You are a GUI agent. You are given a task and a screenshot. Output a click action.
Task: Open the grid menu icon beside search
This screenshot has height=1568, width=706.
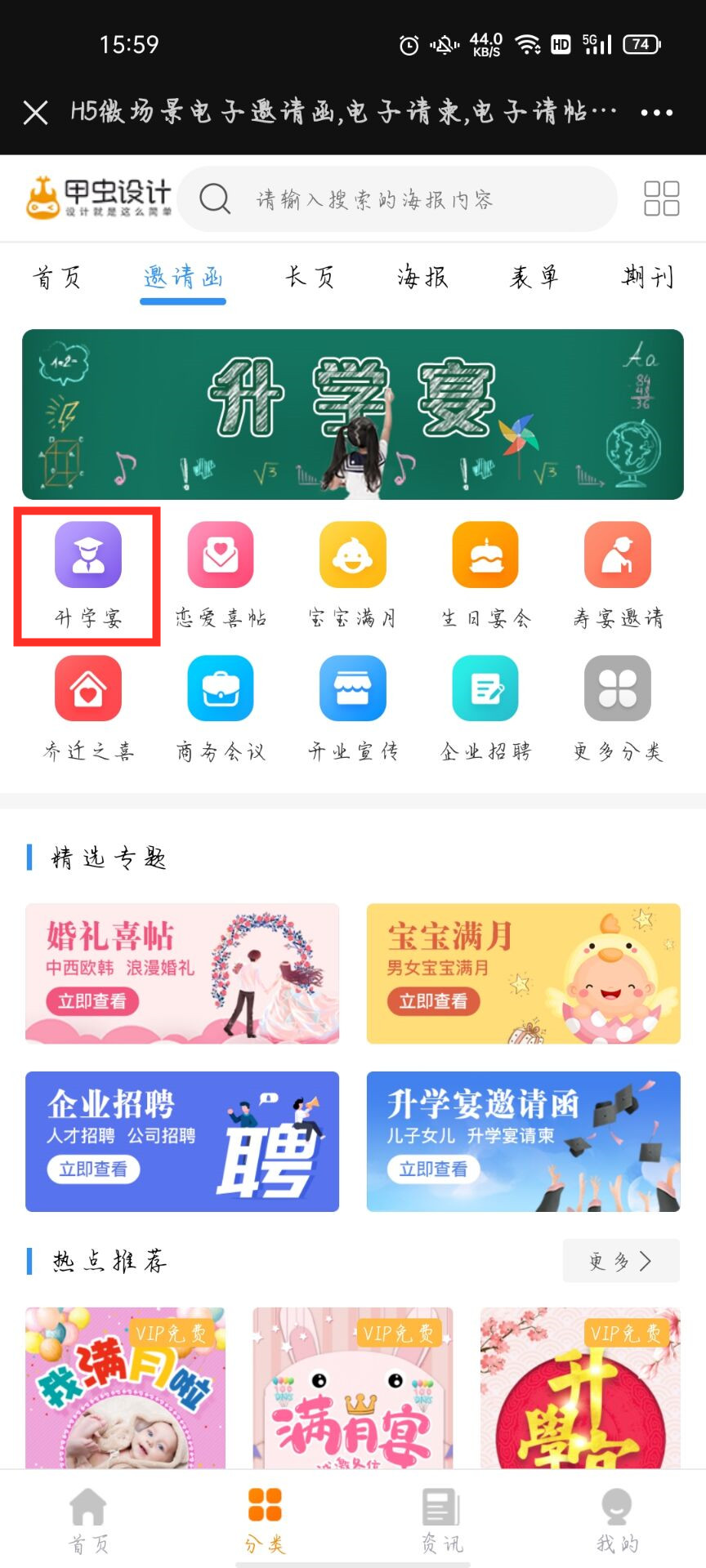tap(661, 198)
